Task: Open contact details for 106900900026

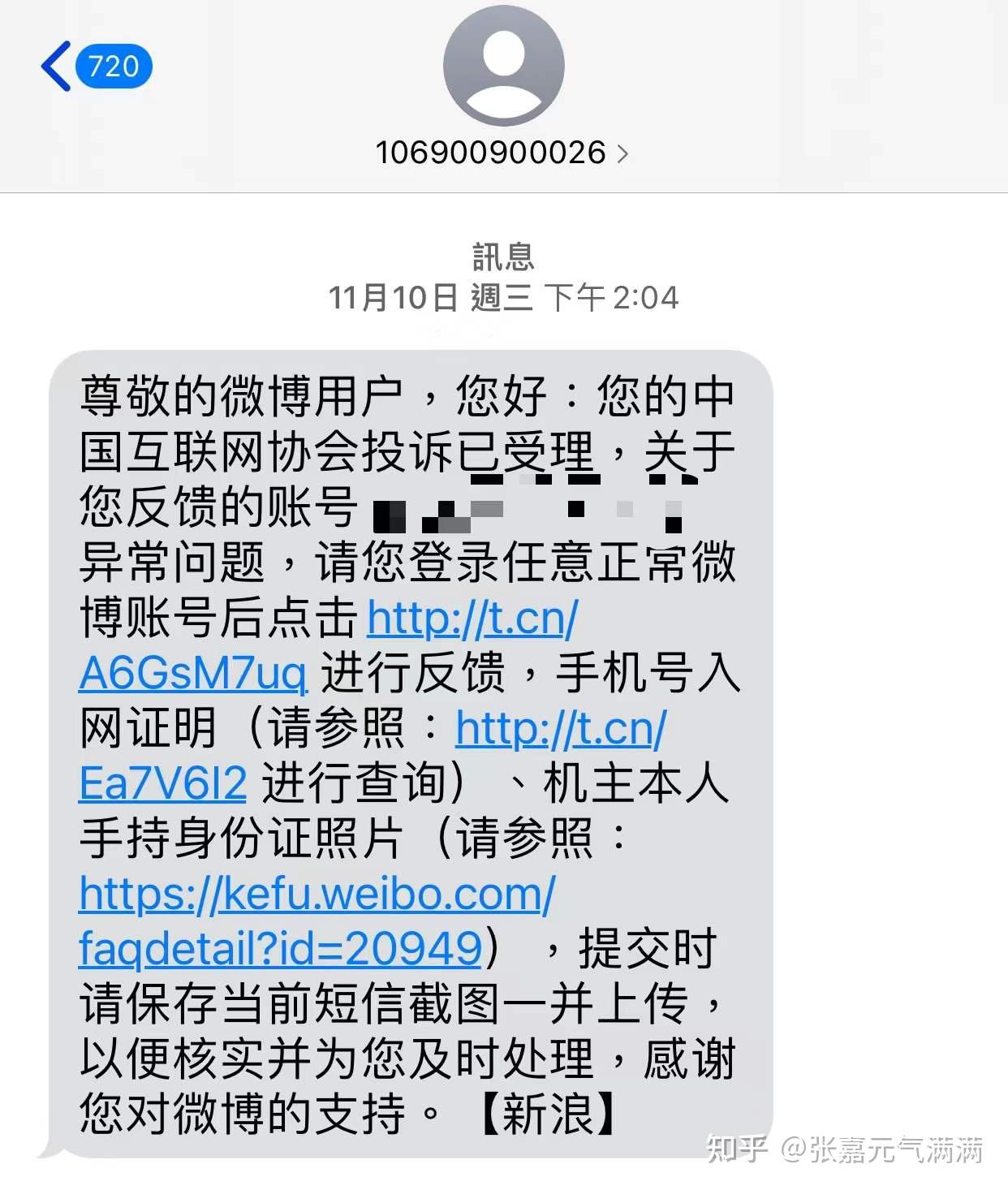Action: coord(502,153)
